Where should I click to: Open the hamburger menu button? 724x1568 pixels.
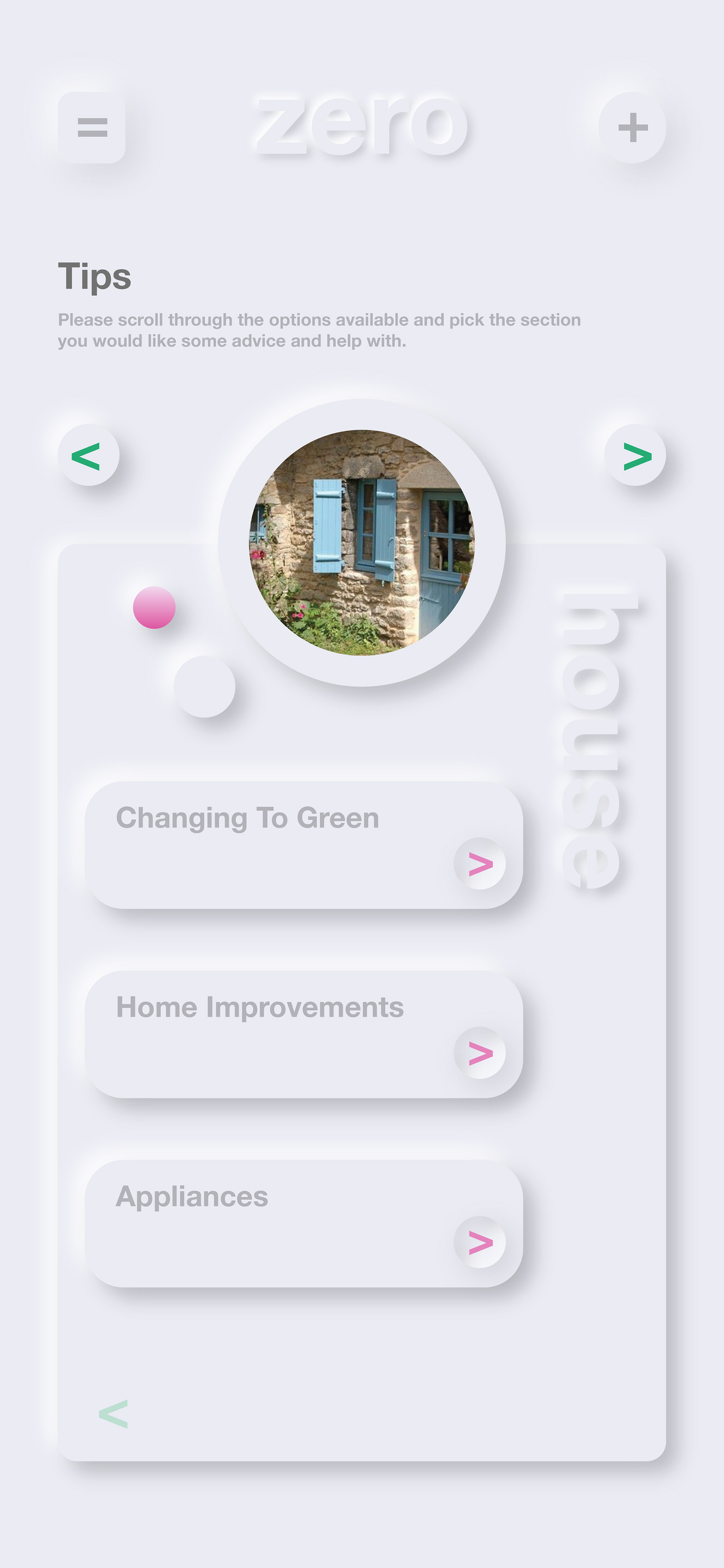(92, 128)
